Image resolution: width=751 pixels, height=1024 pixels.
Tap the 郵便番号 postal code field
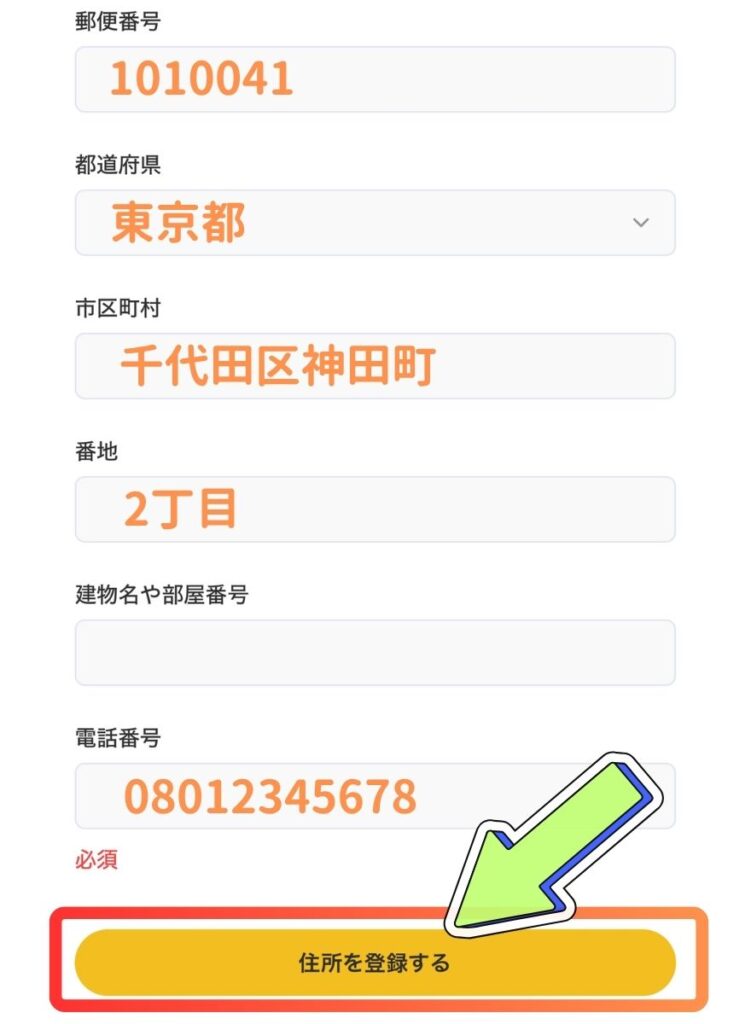pyautogui.click(x=375, y=79)
